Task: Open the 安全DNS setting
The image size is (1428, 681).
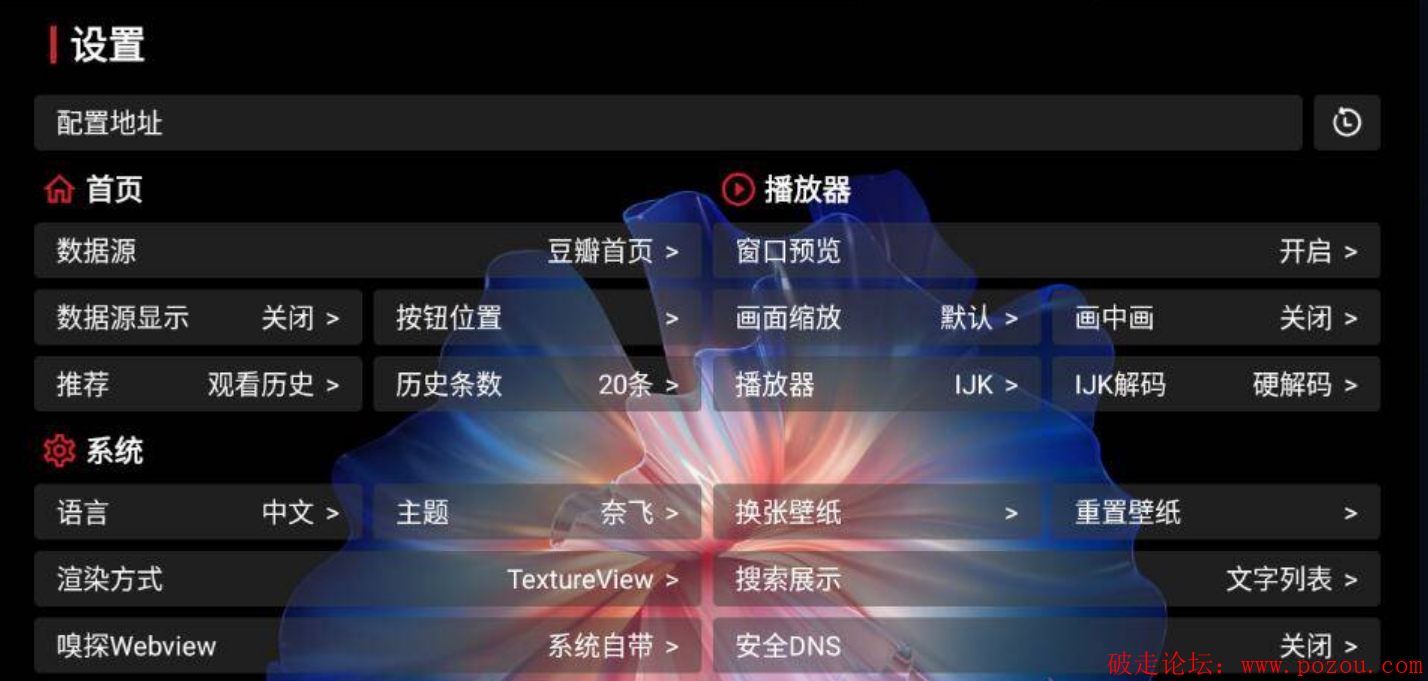Action: click(1046, 645)
